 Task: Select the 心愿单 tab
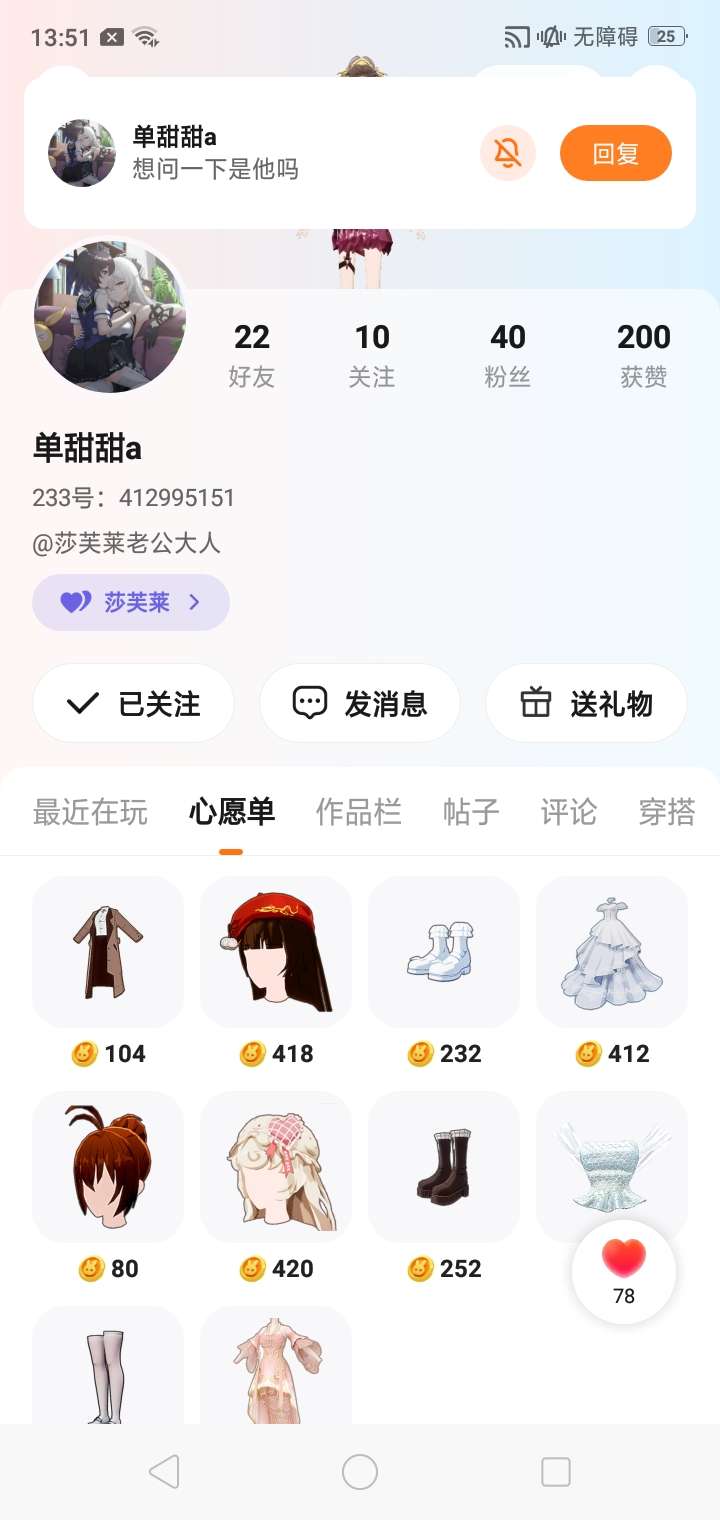[231, 811]
